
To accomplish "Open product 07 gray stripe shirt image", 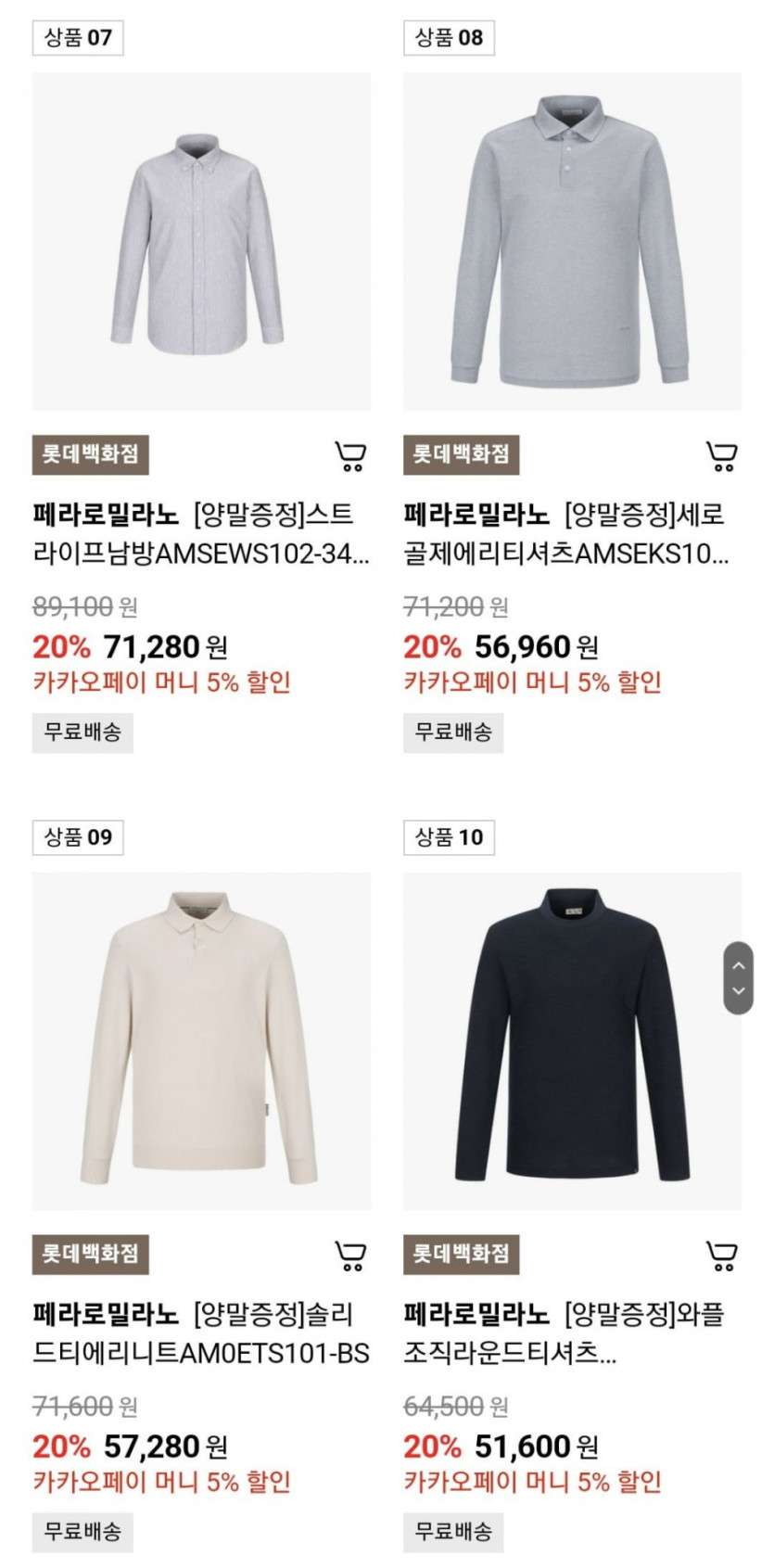I will 201,241.
